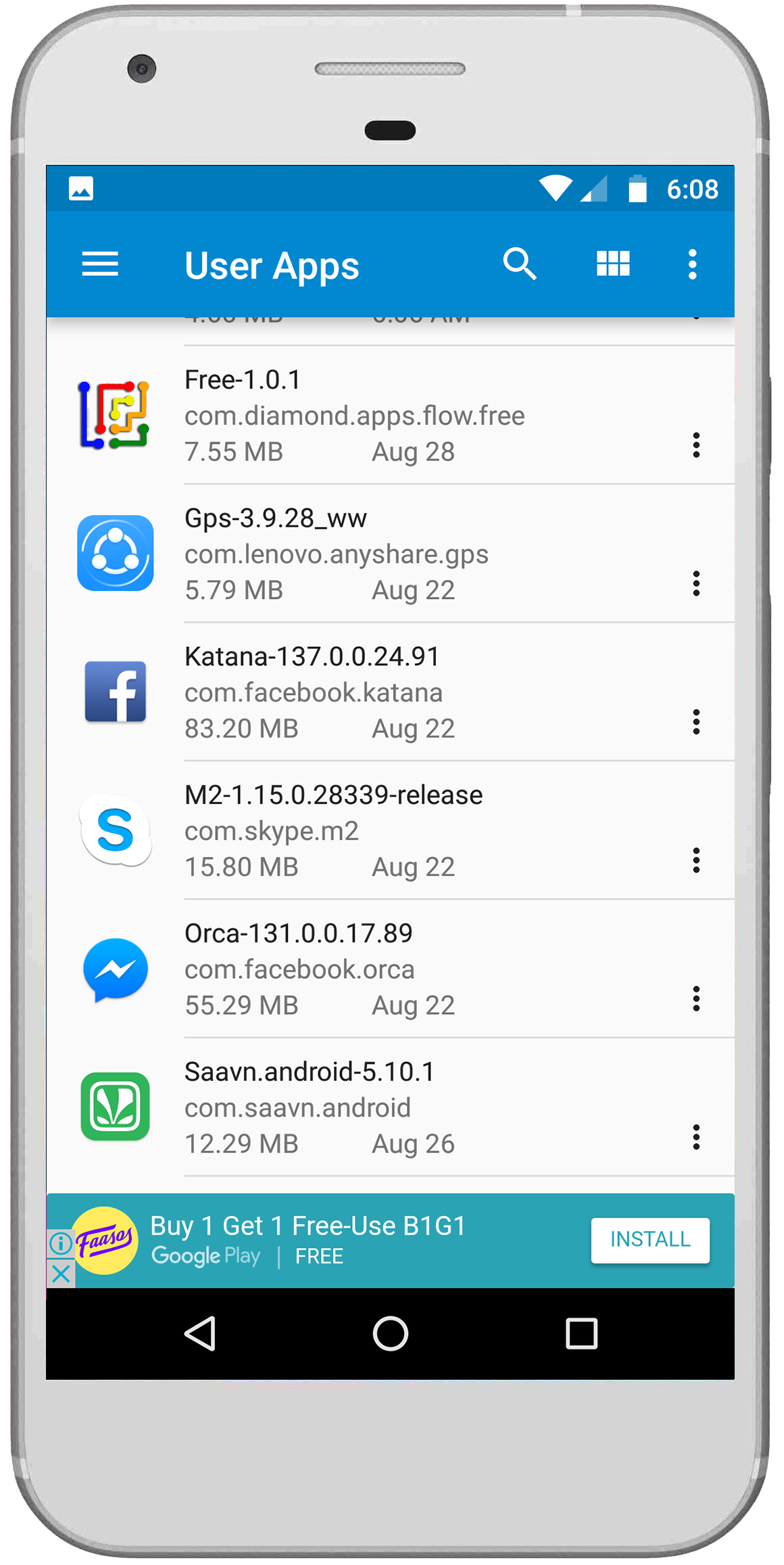Open recent apps overview
The image size is (784, 1565).
581,1334
